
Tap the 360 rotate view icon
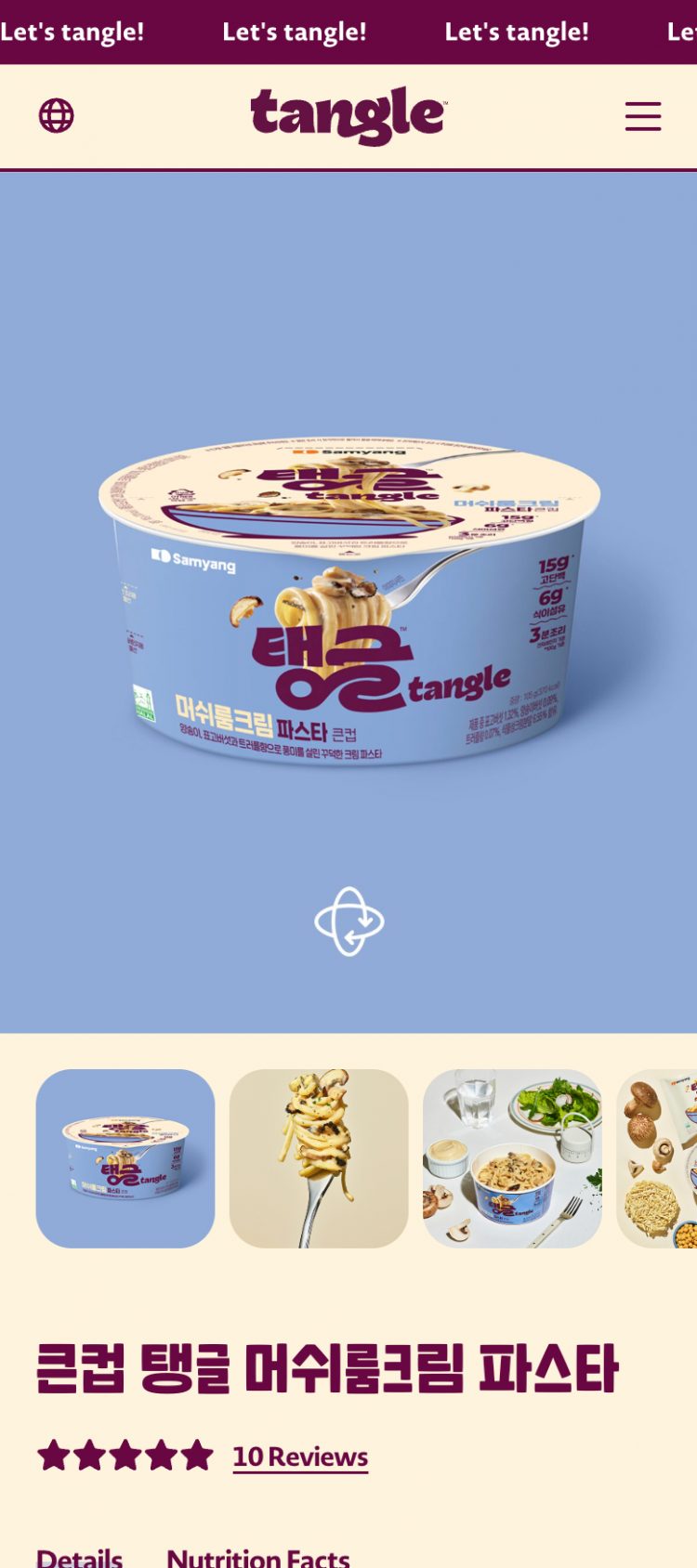point(348,921)
